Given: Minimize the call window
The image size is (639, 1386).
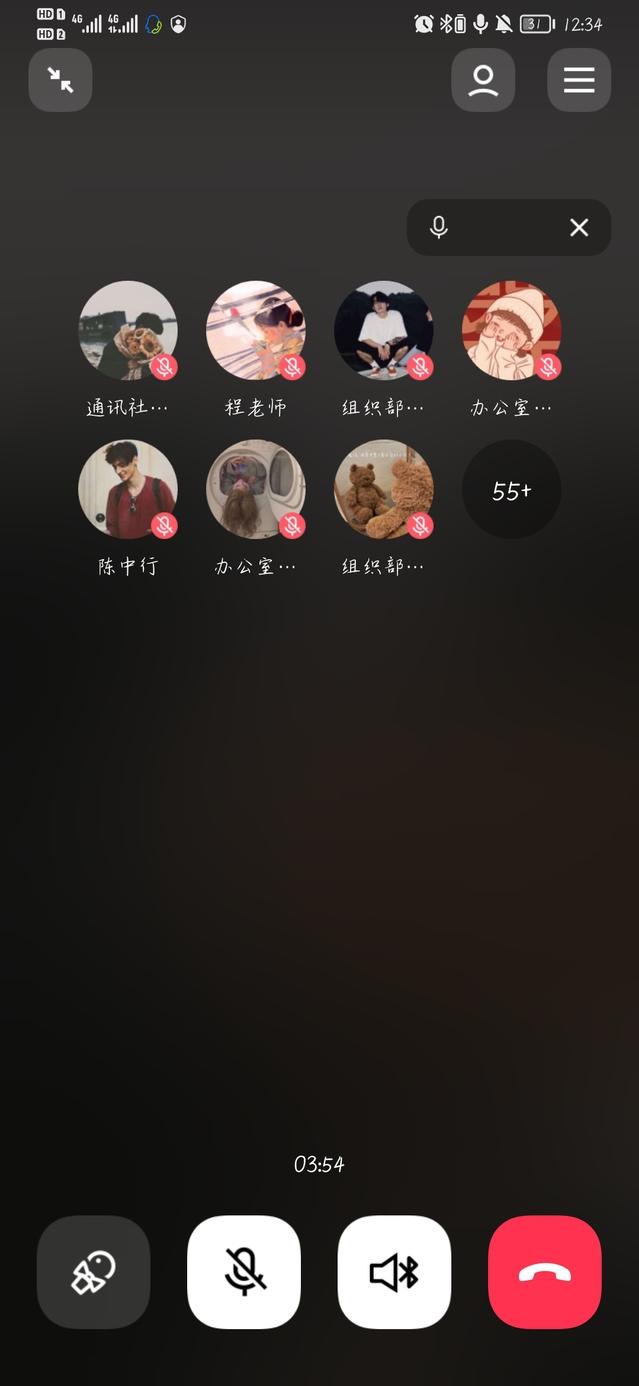Looking at the screenshot, I should click(60, 80).
